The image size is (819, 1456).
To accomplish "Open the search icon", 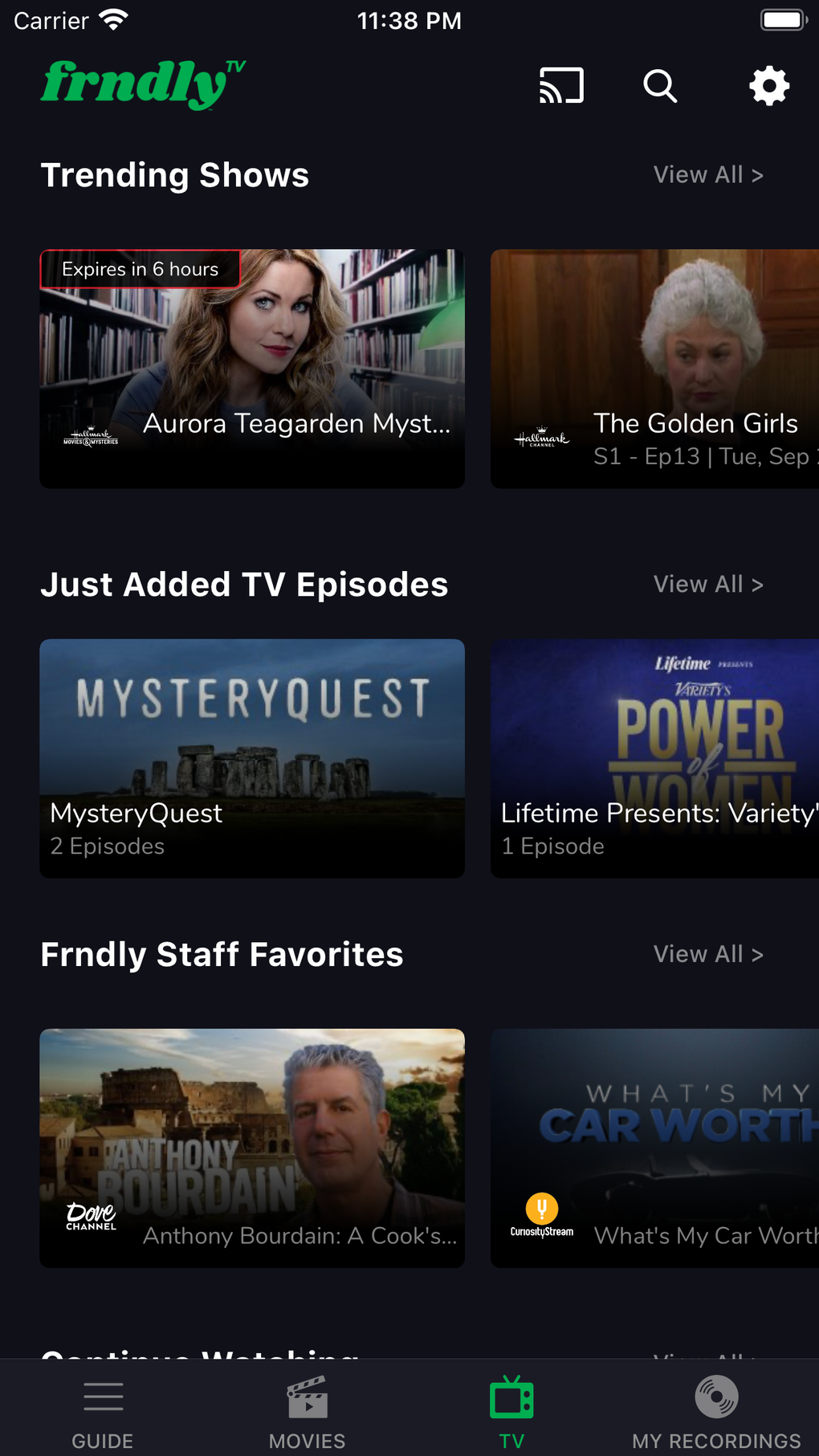I will click(x=660, y=86).
